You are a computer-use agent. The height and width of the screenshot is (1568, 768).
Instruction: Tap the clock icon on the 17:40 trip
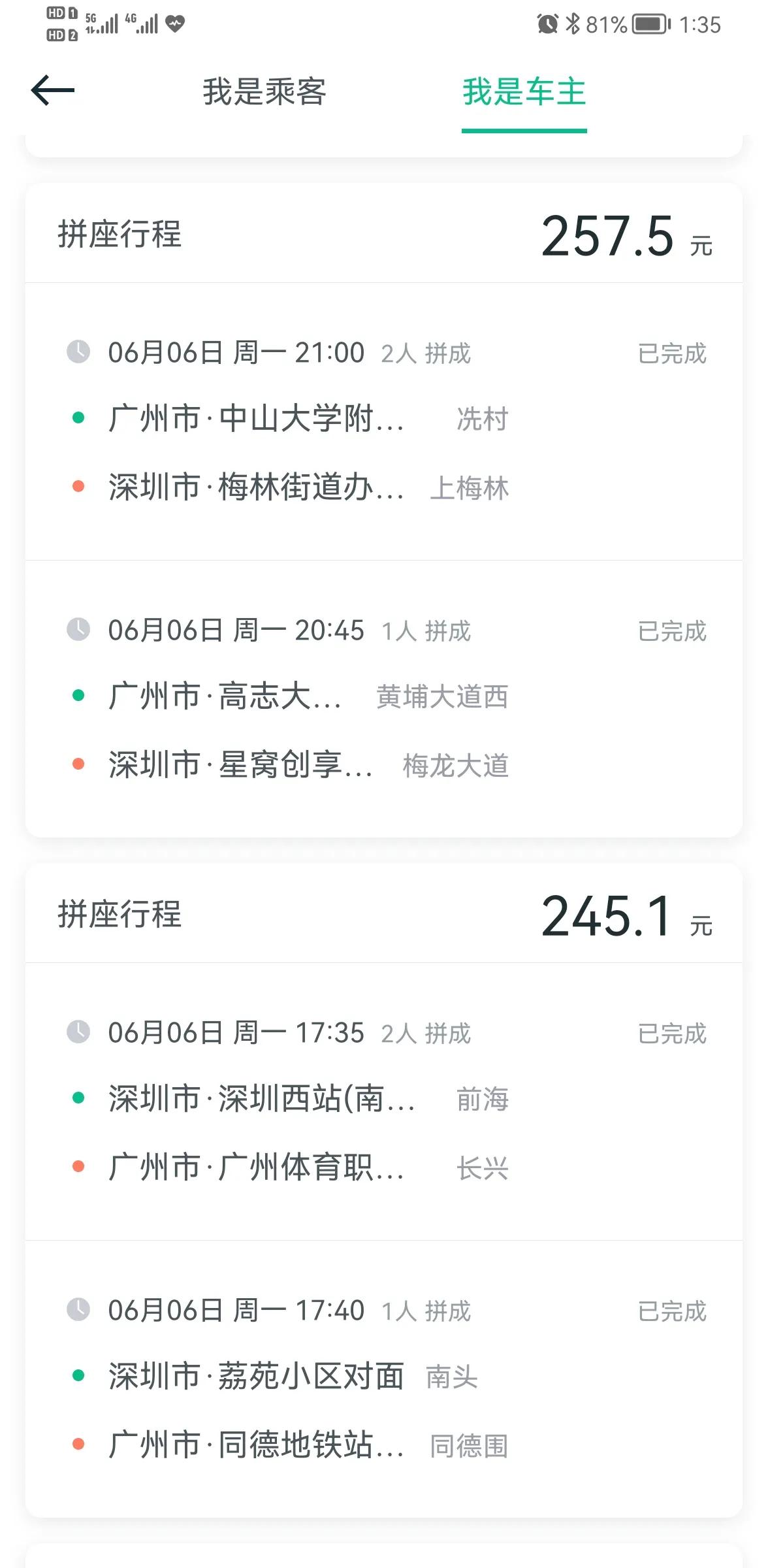pos(78,1311)
